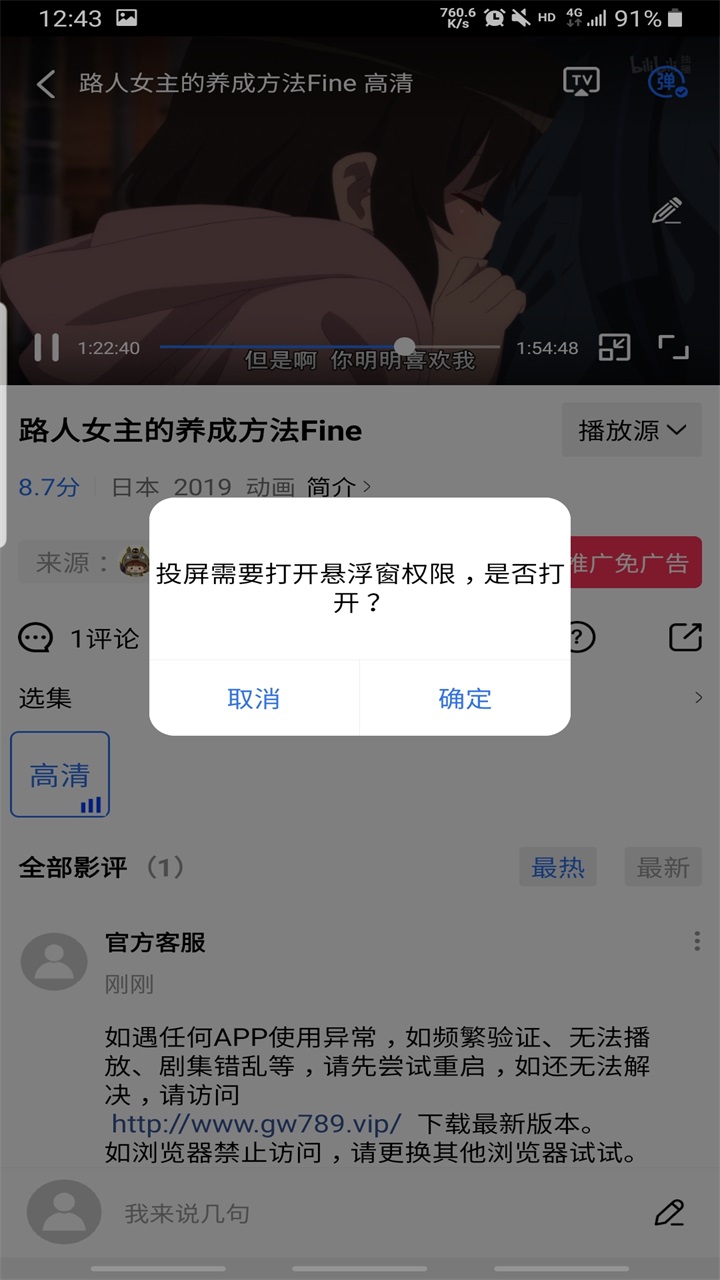
Task: Open comments via the speech bubble icon
Action: coord(35,638)
